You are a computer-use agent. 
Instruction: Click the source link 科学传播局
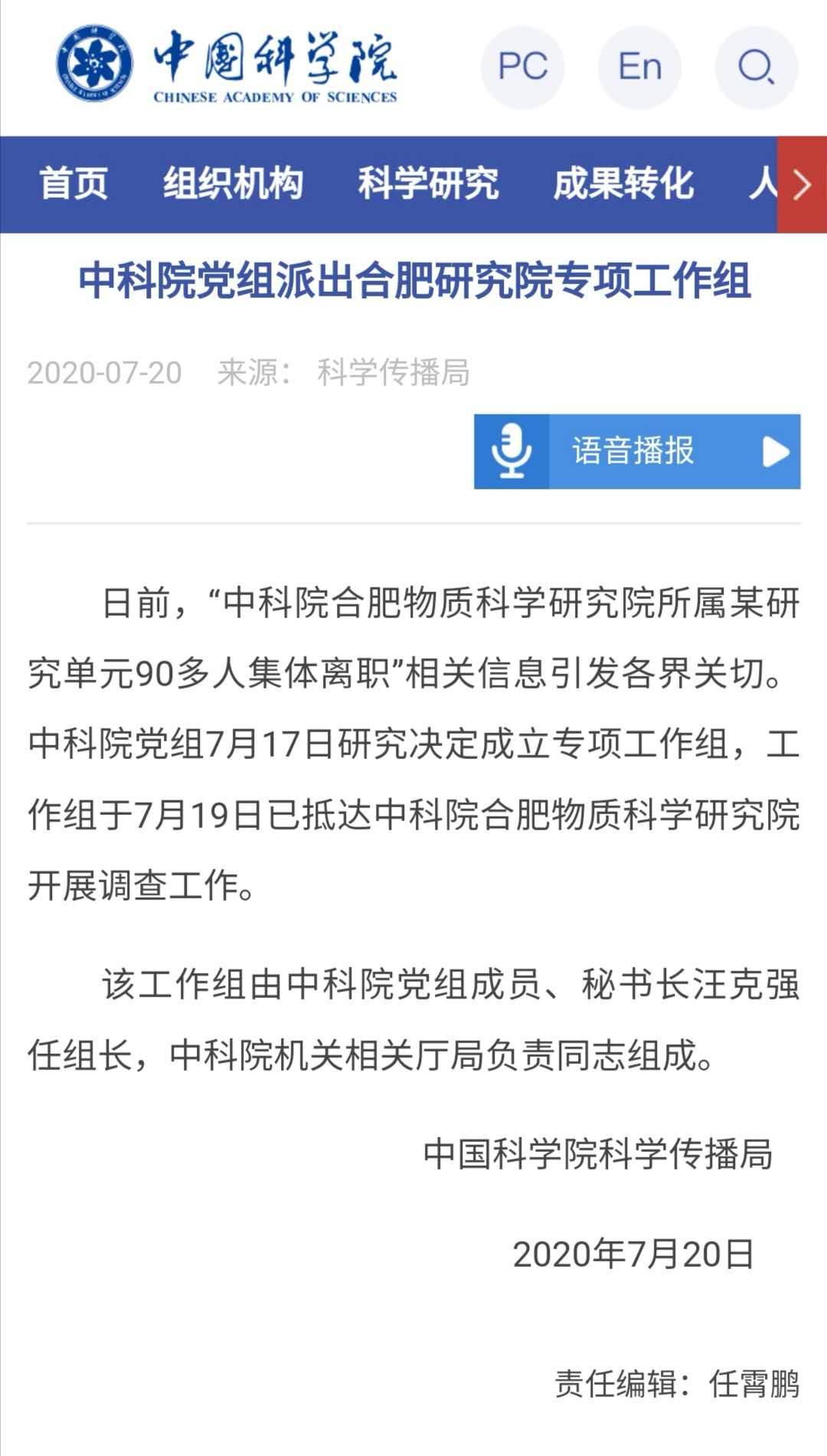[397, 374]
